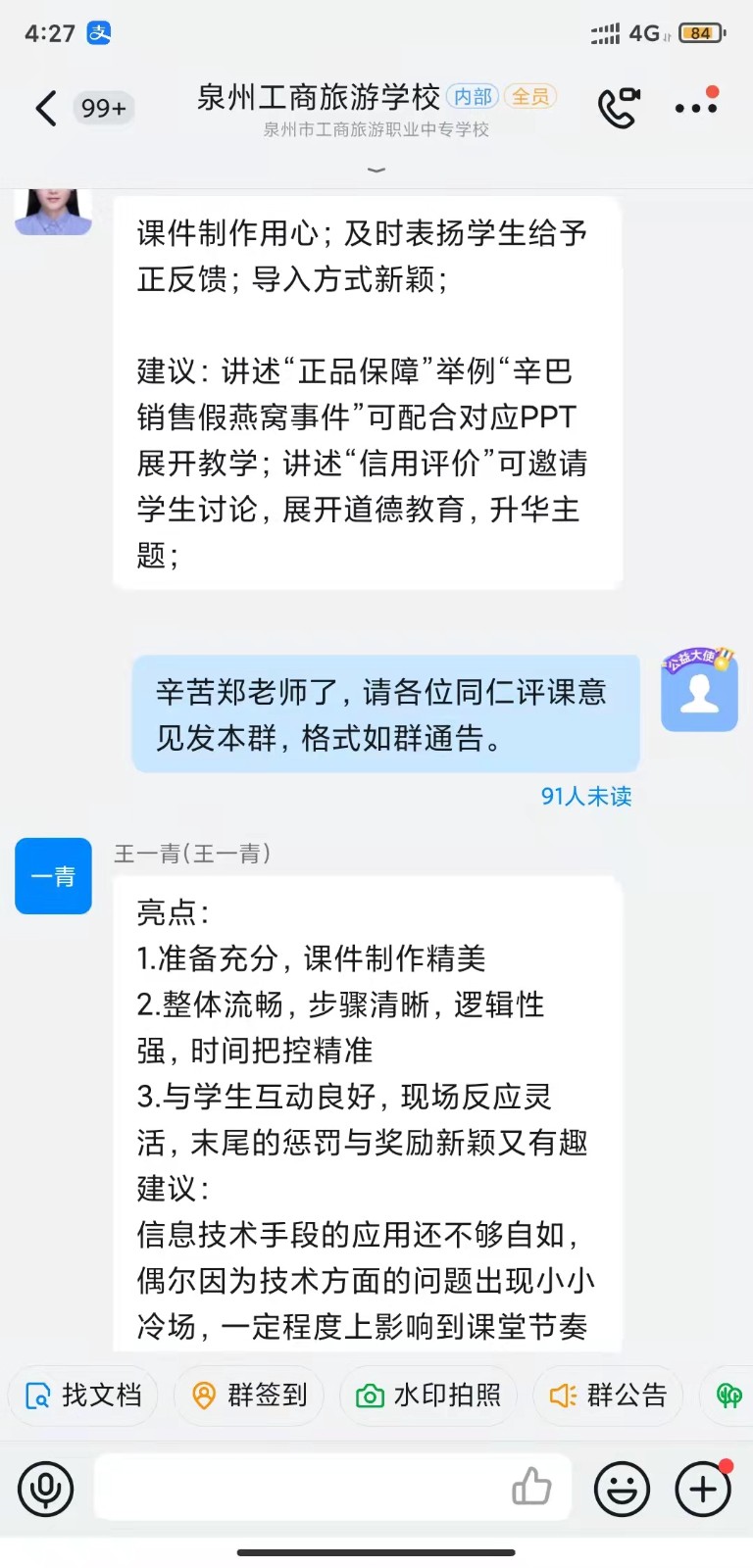Go back to the chat list
Image resolution: width=753 pixels, height=1568 pixels.
pyautogui.click(x=45, y=108)
